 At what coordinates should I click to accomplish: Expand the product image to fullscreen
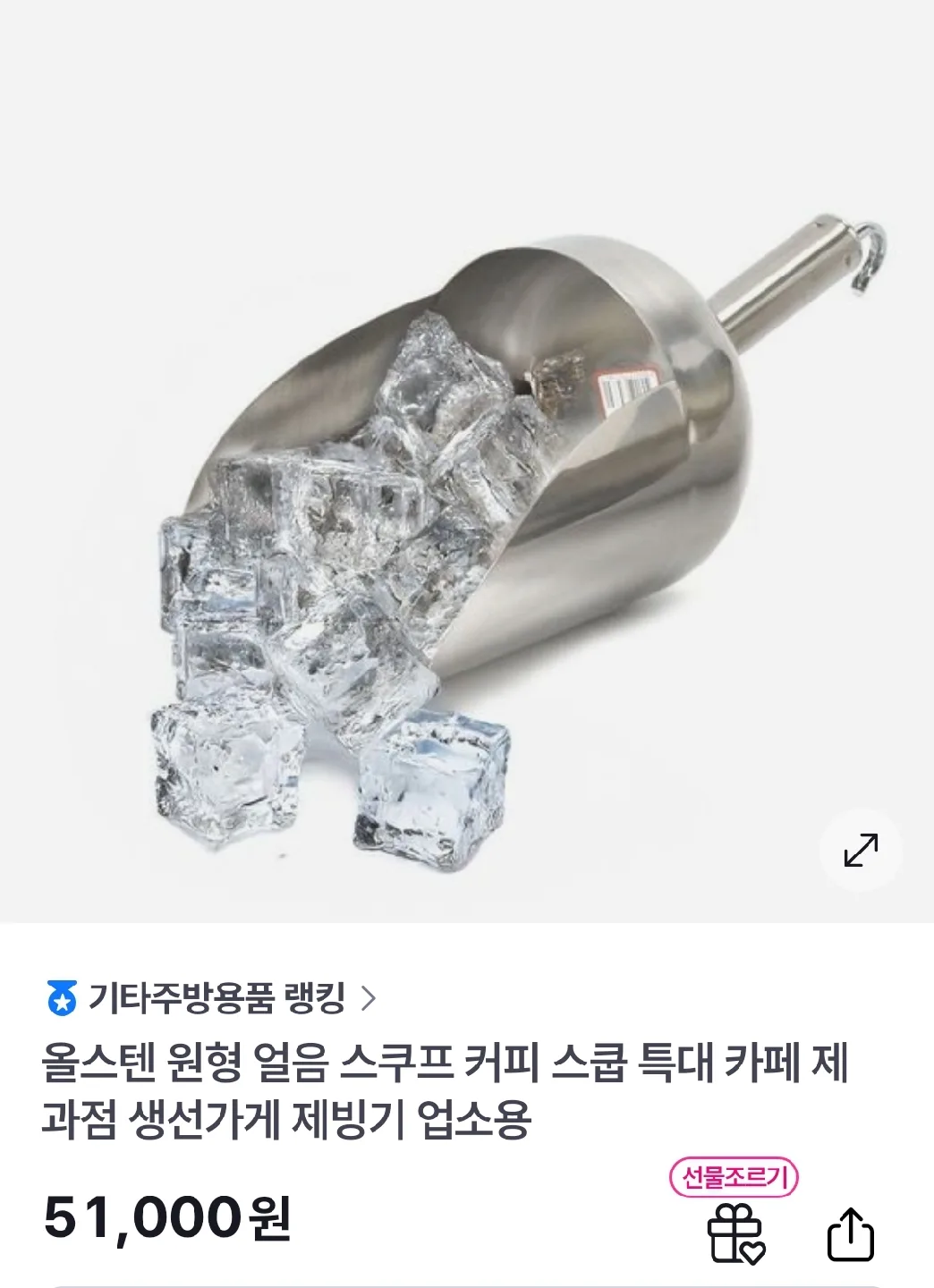pyautogui.click(x=861, y=850)
